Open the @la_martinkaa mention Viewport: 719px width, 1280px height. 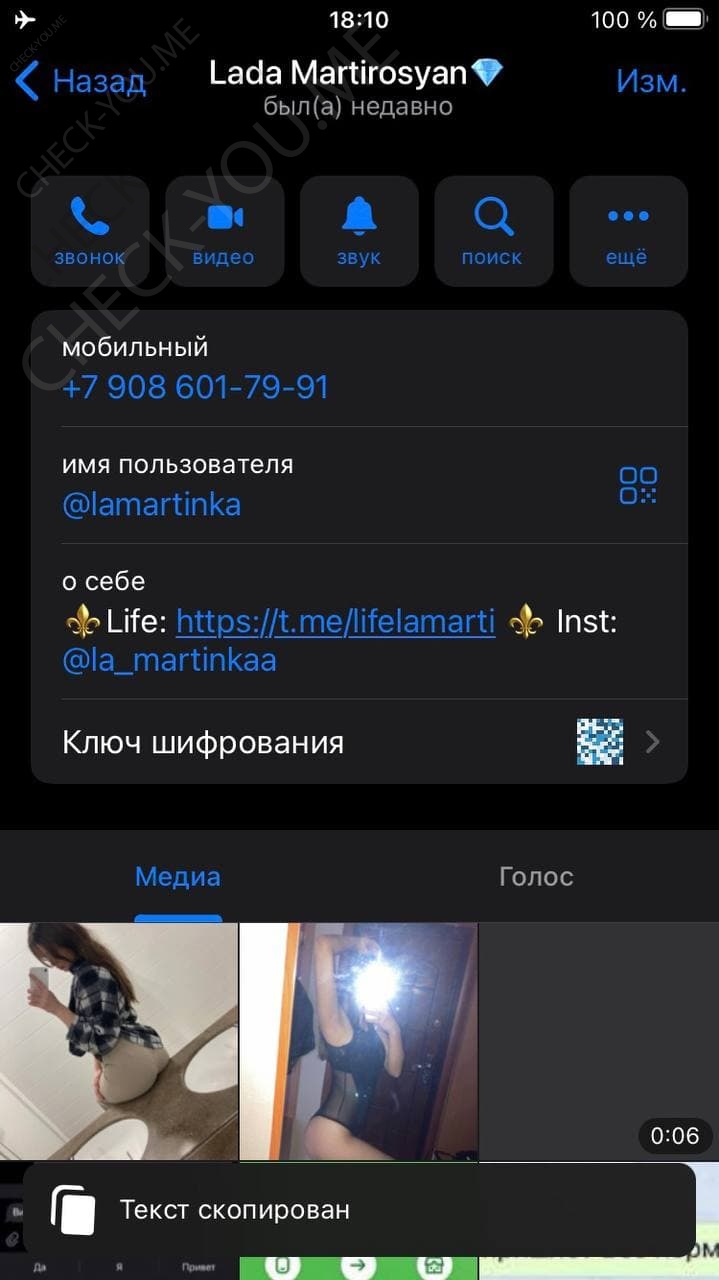pos(169,661)
